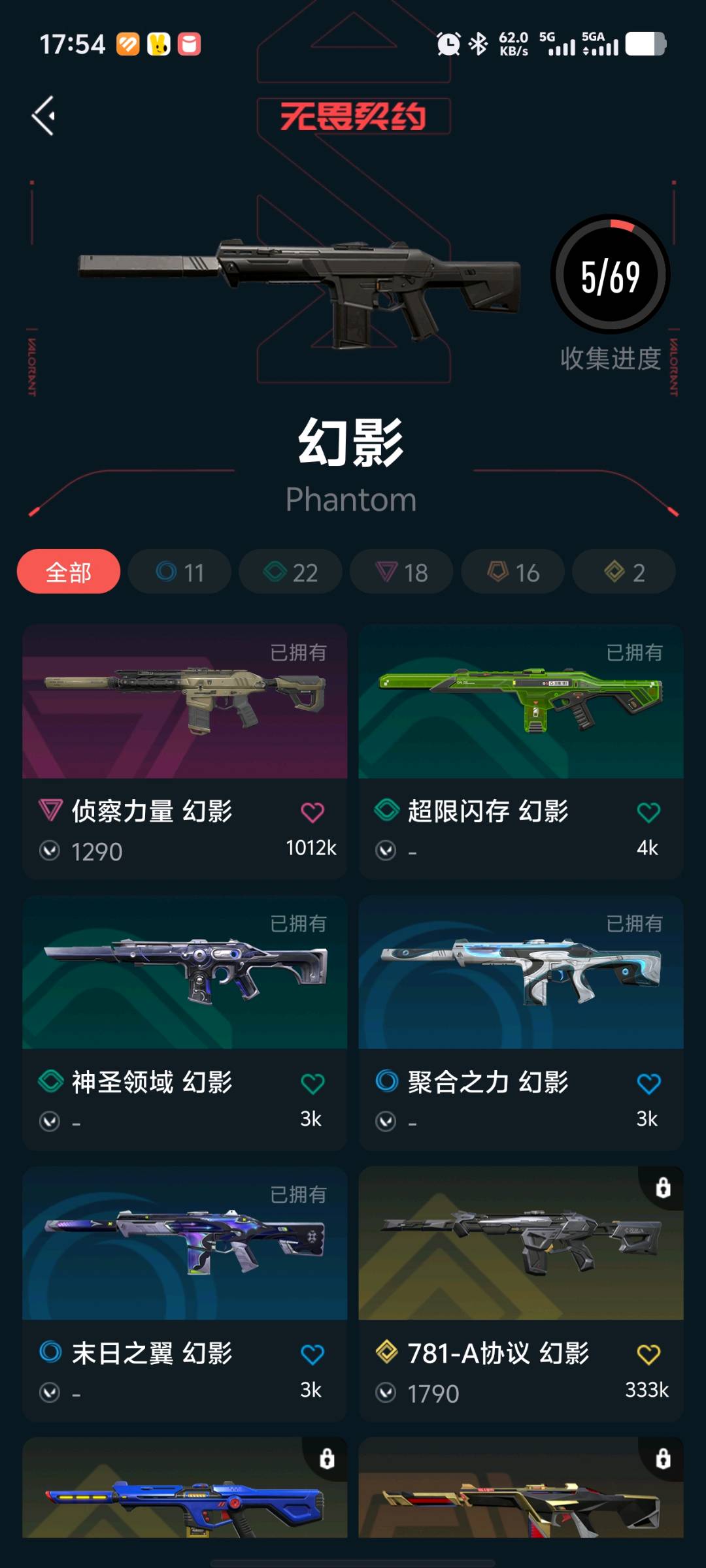Like the 超限闪存 幻影 skin
This screenshot has height=1568, width=706.
coord(648,812)
